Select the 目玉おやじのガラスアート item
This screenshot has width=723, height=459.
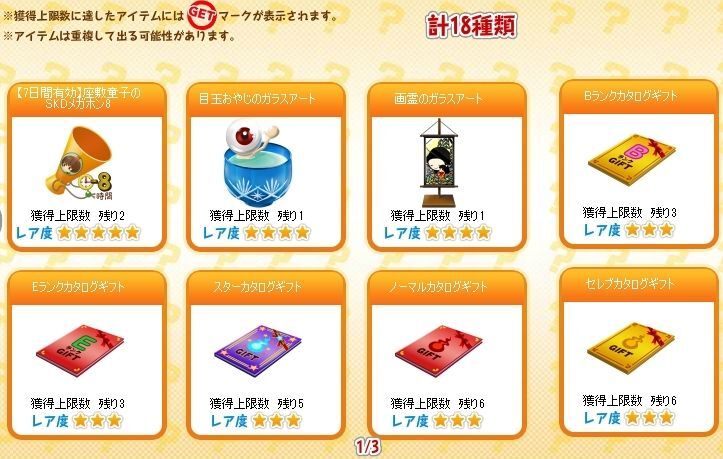(x=265, y=165)
